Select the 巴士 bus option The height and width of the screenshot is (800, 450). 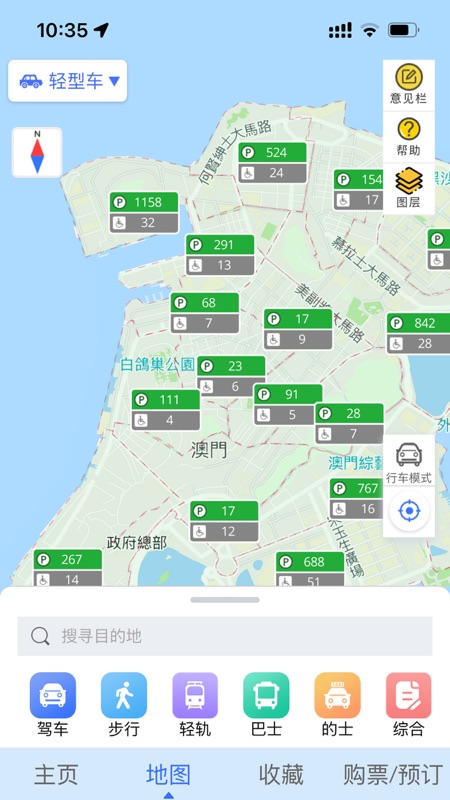click(266, 705)
